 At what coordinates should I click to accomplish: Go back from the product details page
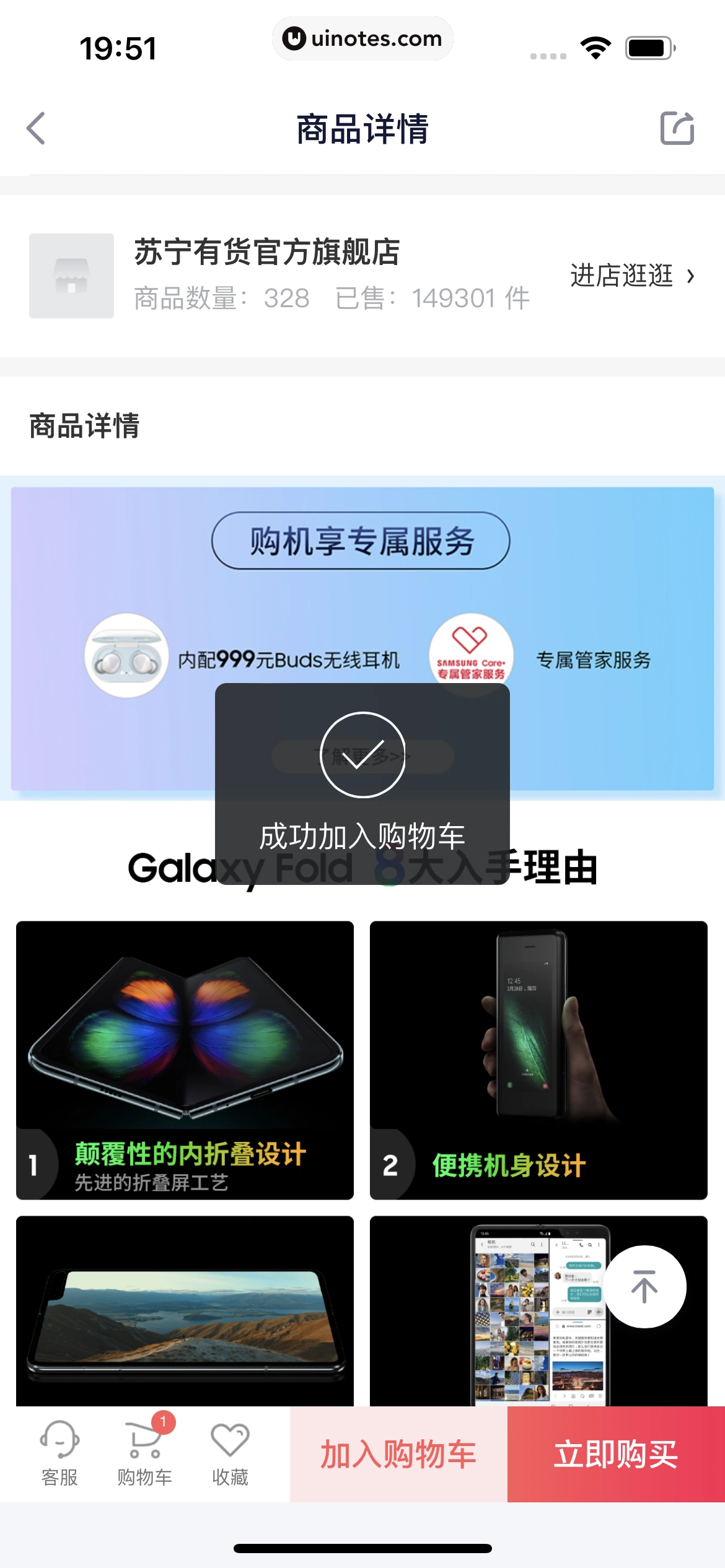pos(37,129)
